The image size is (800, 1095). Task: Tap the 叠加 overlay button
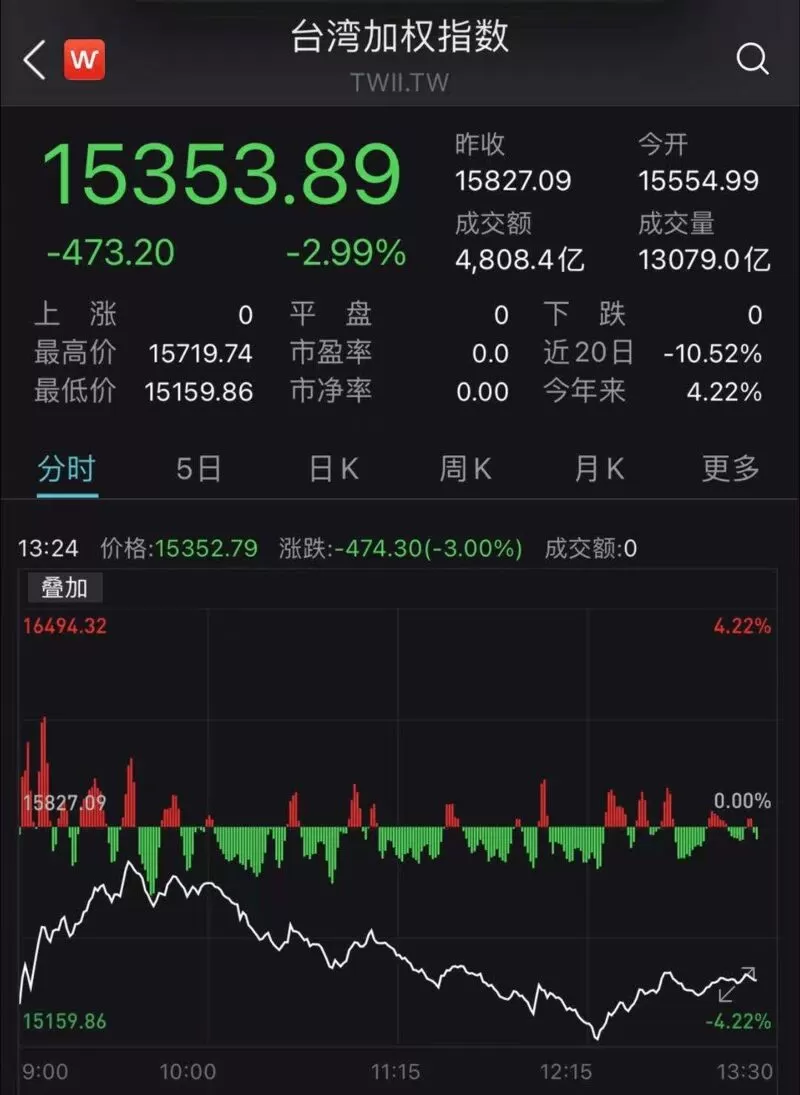[x=65, y=587]
